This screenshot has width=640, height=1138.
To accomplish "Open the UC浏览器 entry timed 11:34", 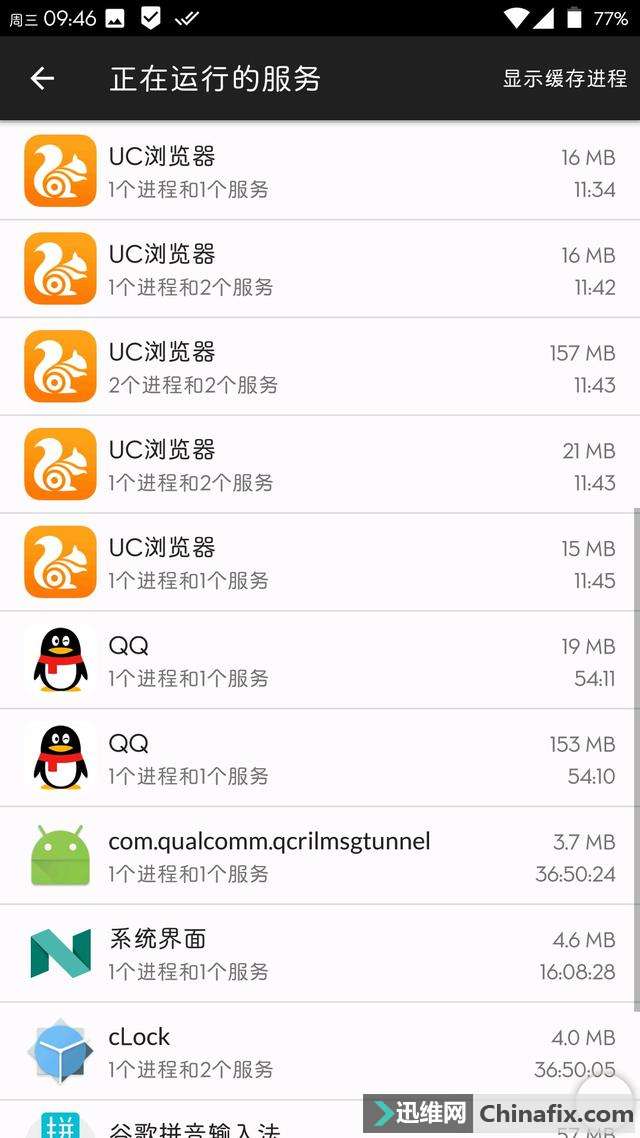I will pos(320,172).
